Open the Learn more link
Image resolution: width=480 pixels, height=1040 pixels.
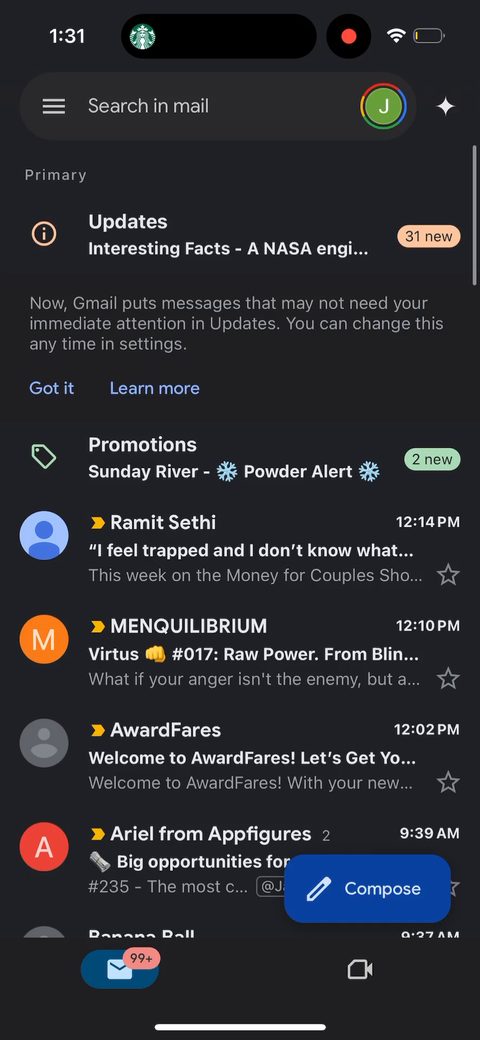(154, 388)
